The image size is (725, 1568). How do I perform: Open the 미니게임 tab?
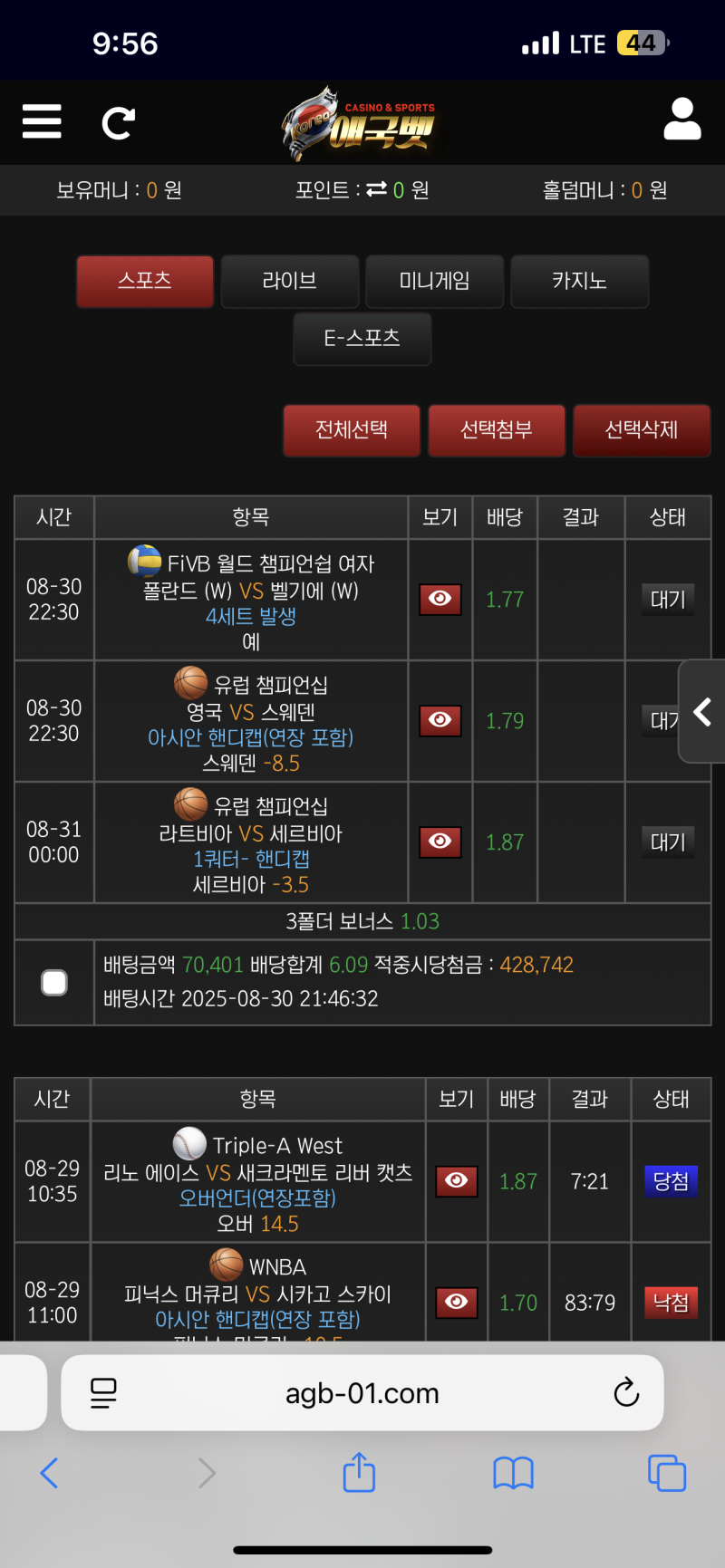click(435, 281)
